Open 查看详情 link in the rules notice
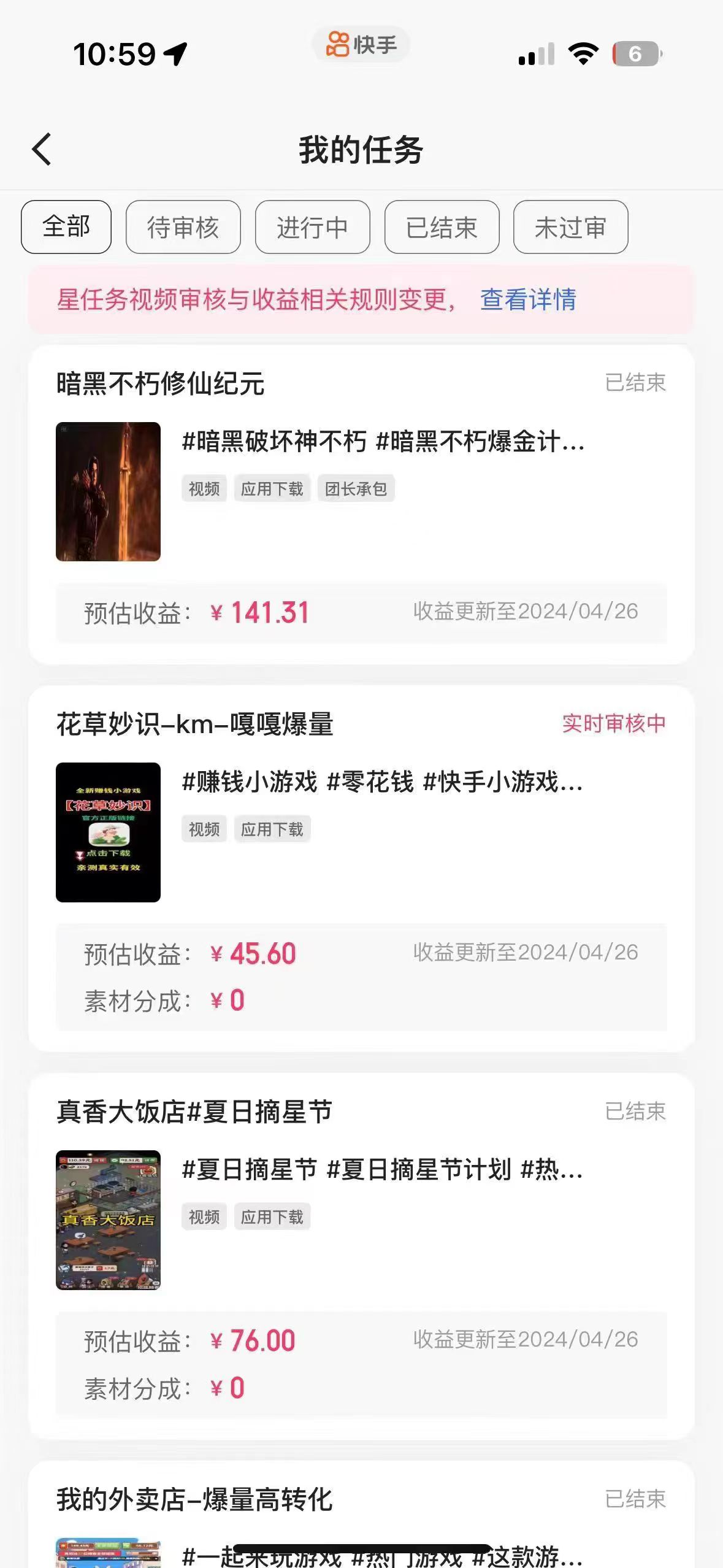Screen dimensions: 723x1568 point(528,300)
